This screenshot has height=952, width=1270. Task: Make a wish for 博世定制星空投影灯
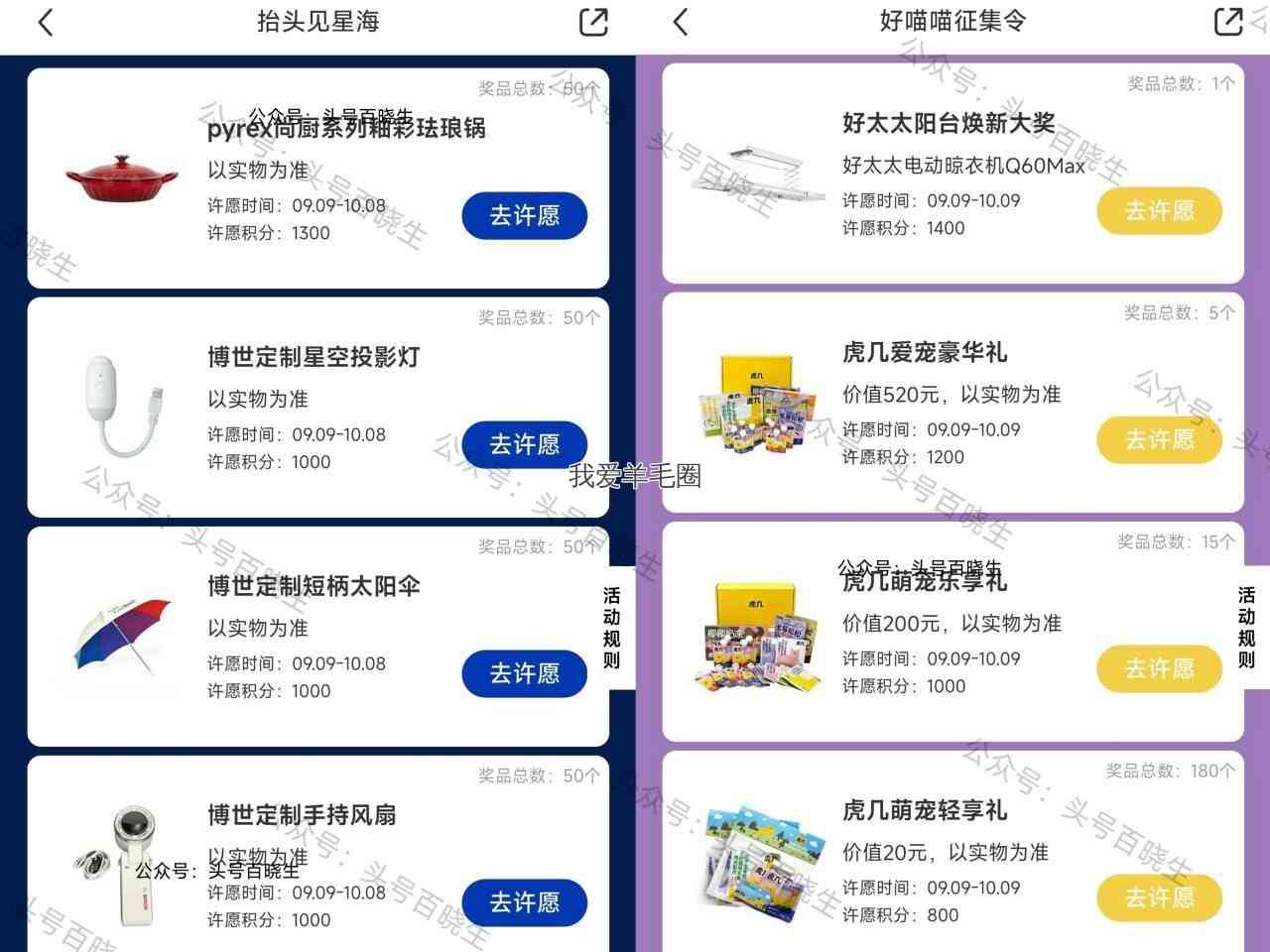[525, 444]
